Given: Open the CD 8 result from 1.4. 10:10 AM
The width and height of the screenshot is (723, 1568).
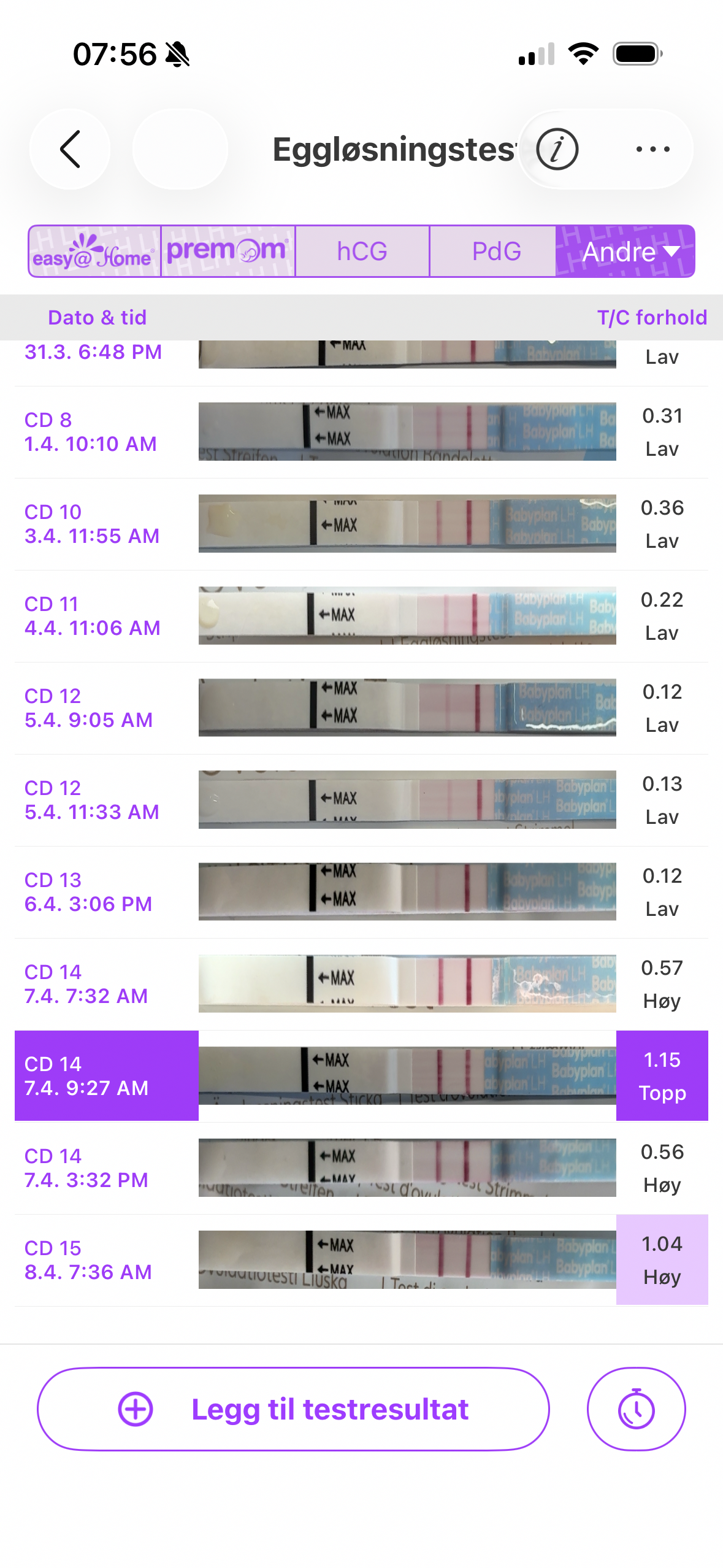Looking at the screenshot, I should click(x=361, y=432).
